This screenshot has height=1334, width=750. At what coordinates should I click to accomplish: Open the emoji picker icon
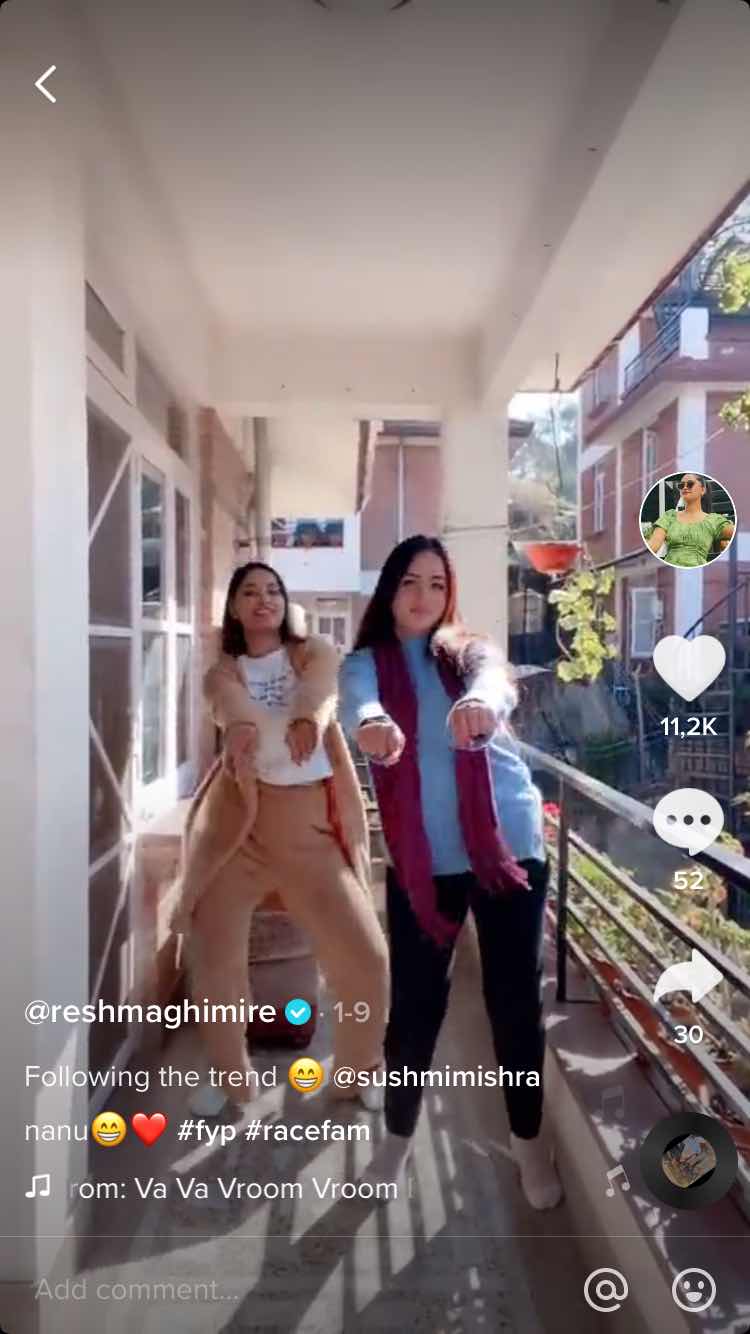pyautogui.click(x=694, y=1290)
